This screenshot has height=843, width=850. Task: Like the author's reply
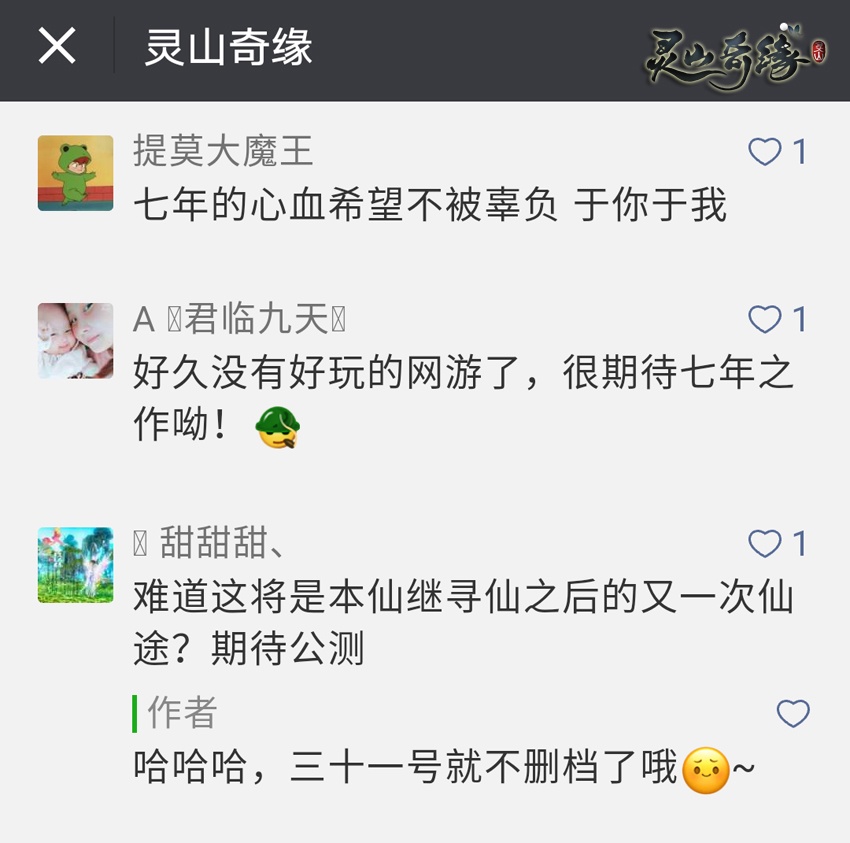coord(793,713)
